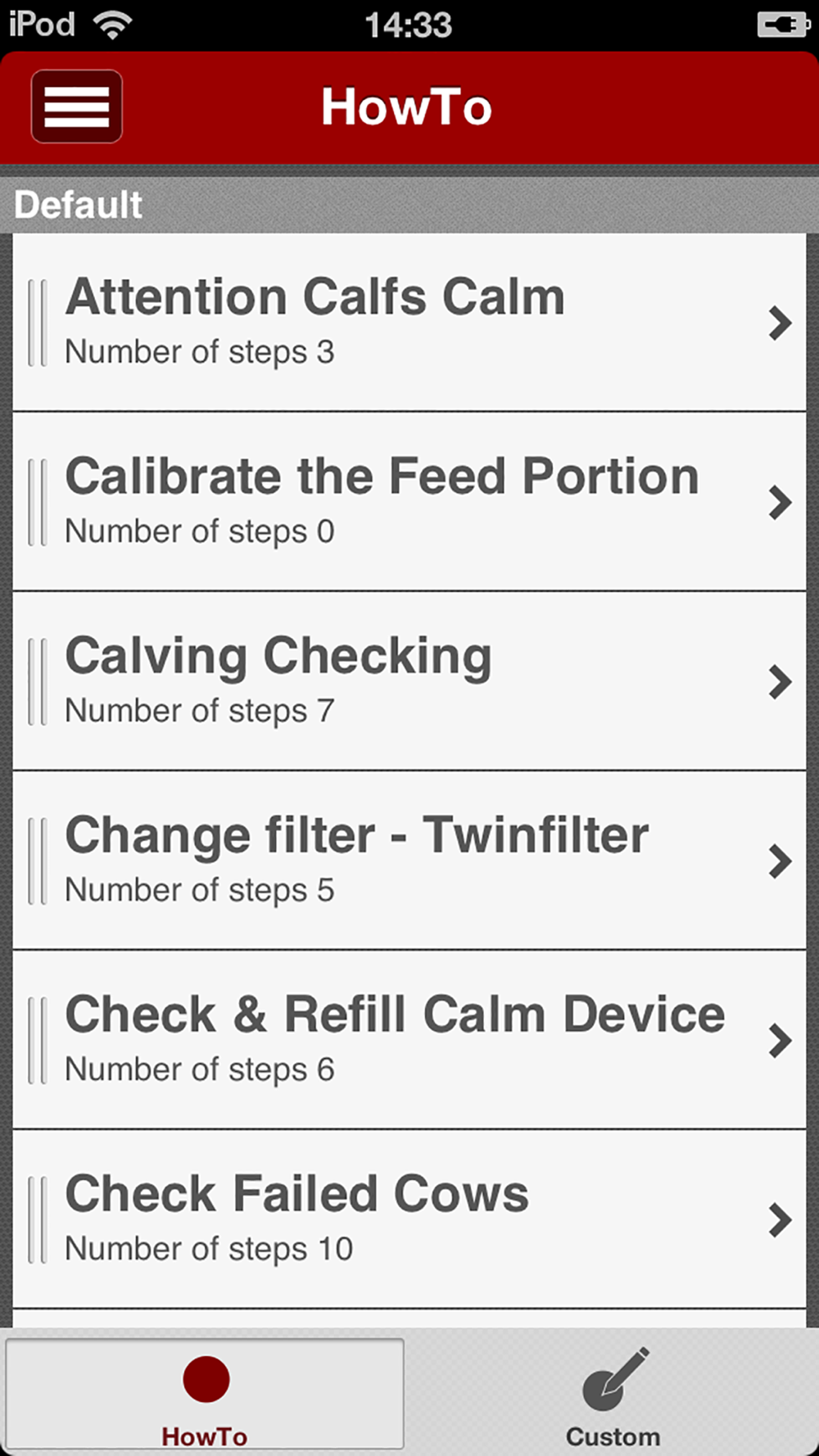Tap Check & Refill Calm Device
819x1456 pixels.
tap(409, 1039)
